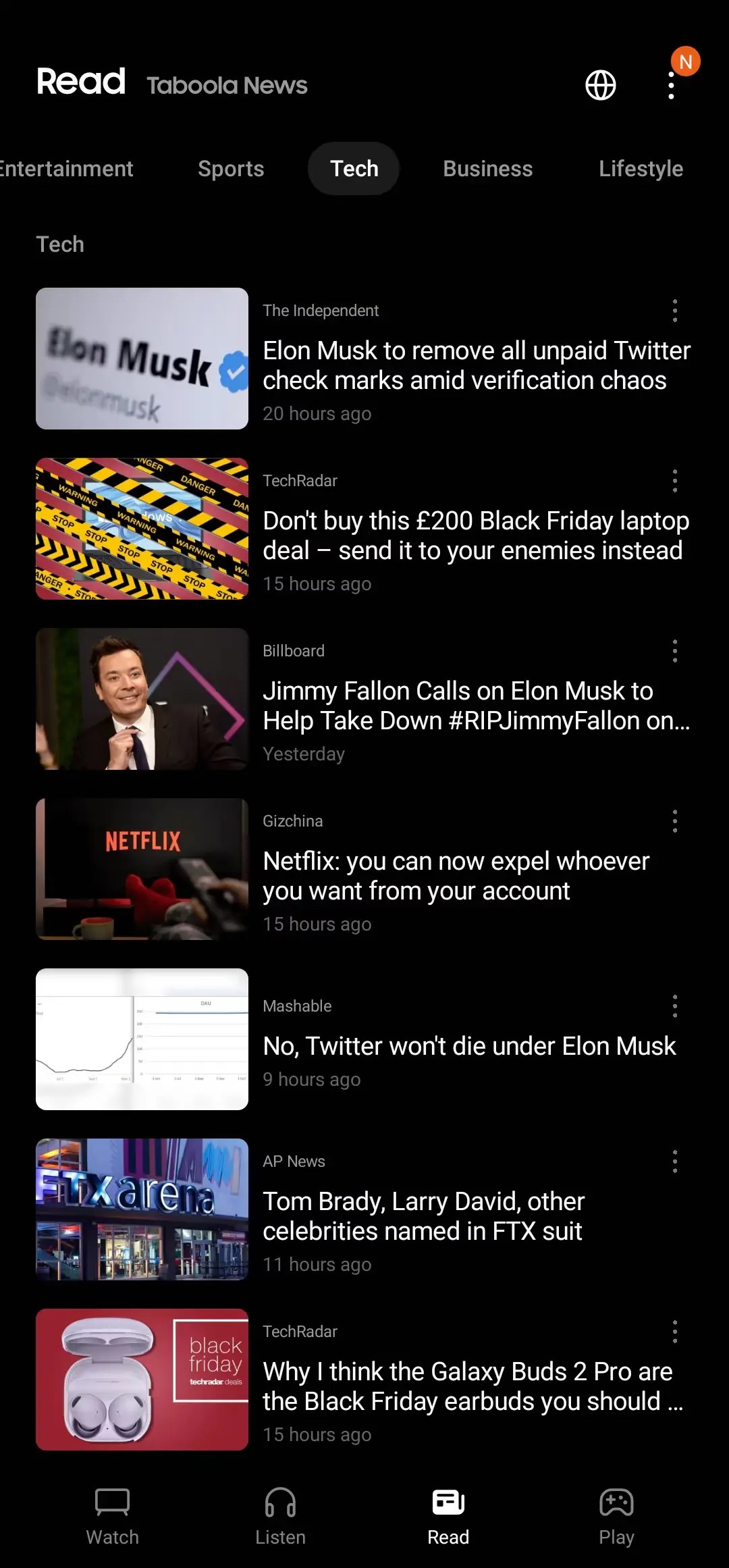Open the Lifestyle category tab
729x1568 pixels.
(641, 169)
